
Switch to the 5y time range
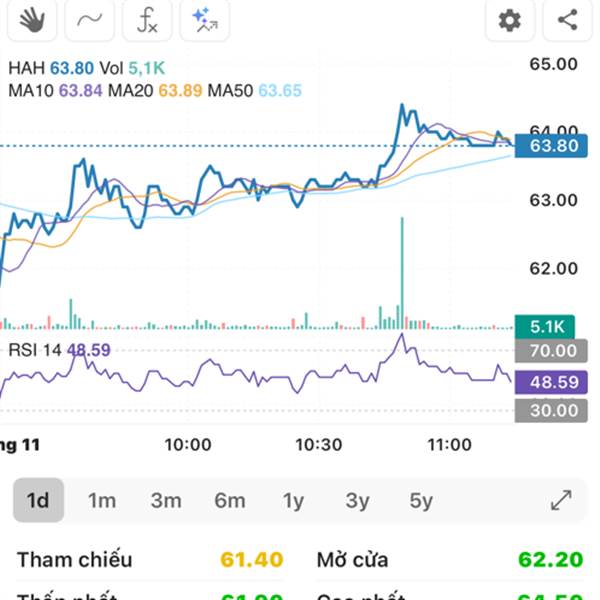pyautogui.click(x=421, y=500)
